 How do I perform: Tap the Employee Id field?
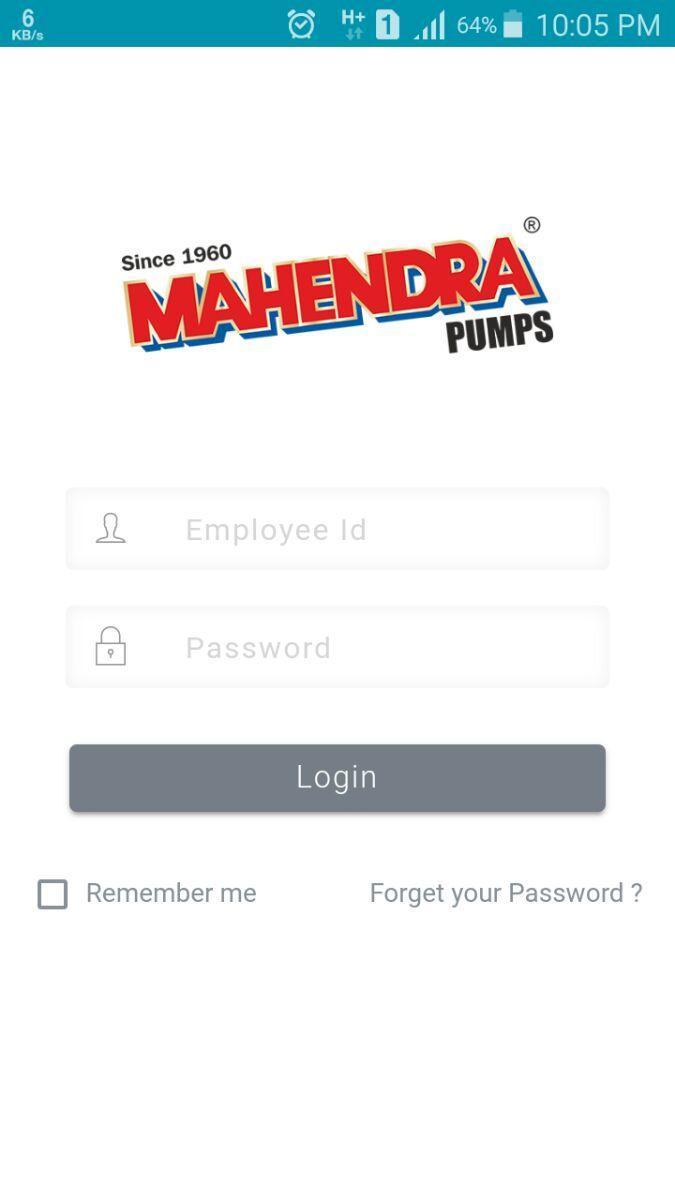[337, 529]
